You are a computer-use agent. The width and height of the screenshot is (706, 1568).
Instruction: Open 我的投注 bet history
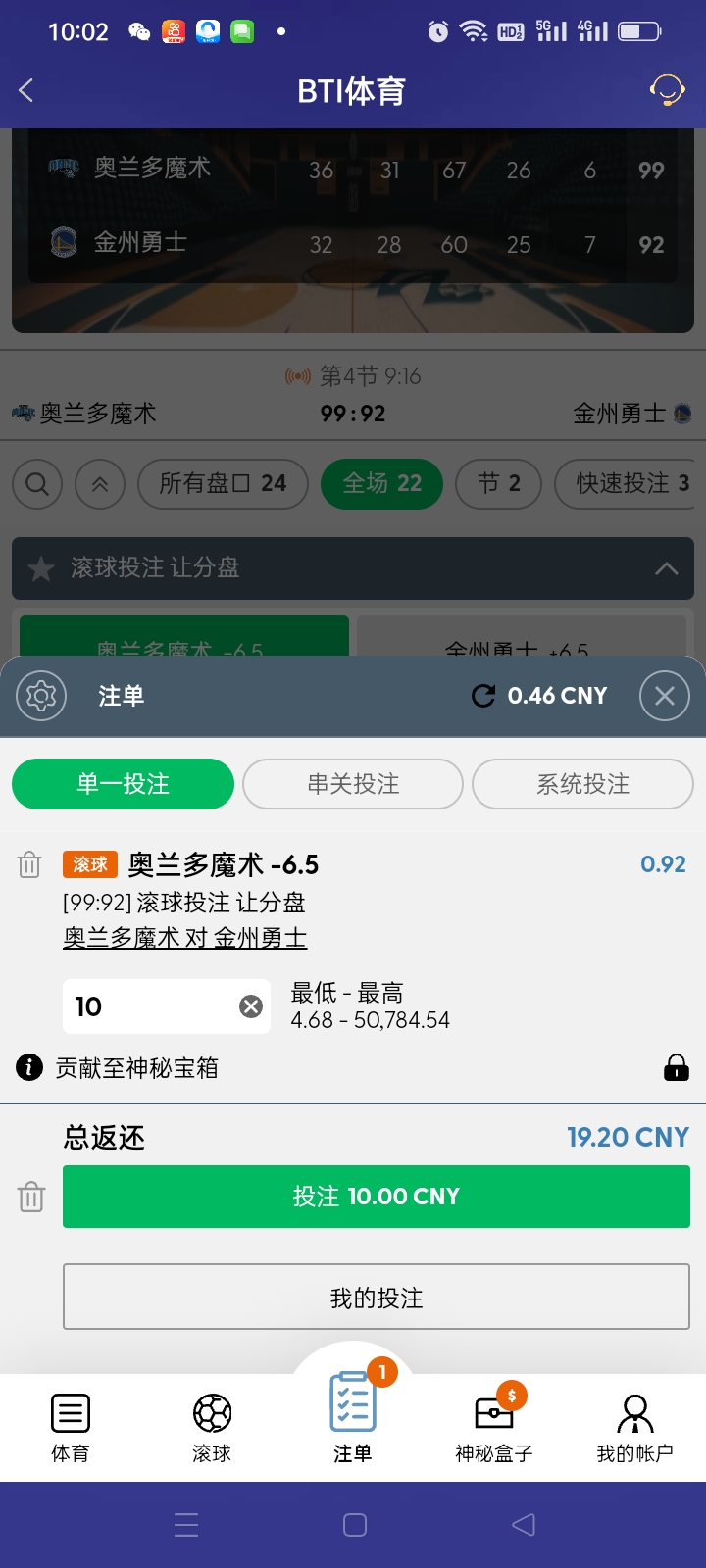click(376, 1298)
